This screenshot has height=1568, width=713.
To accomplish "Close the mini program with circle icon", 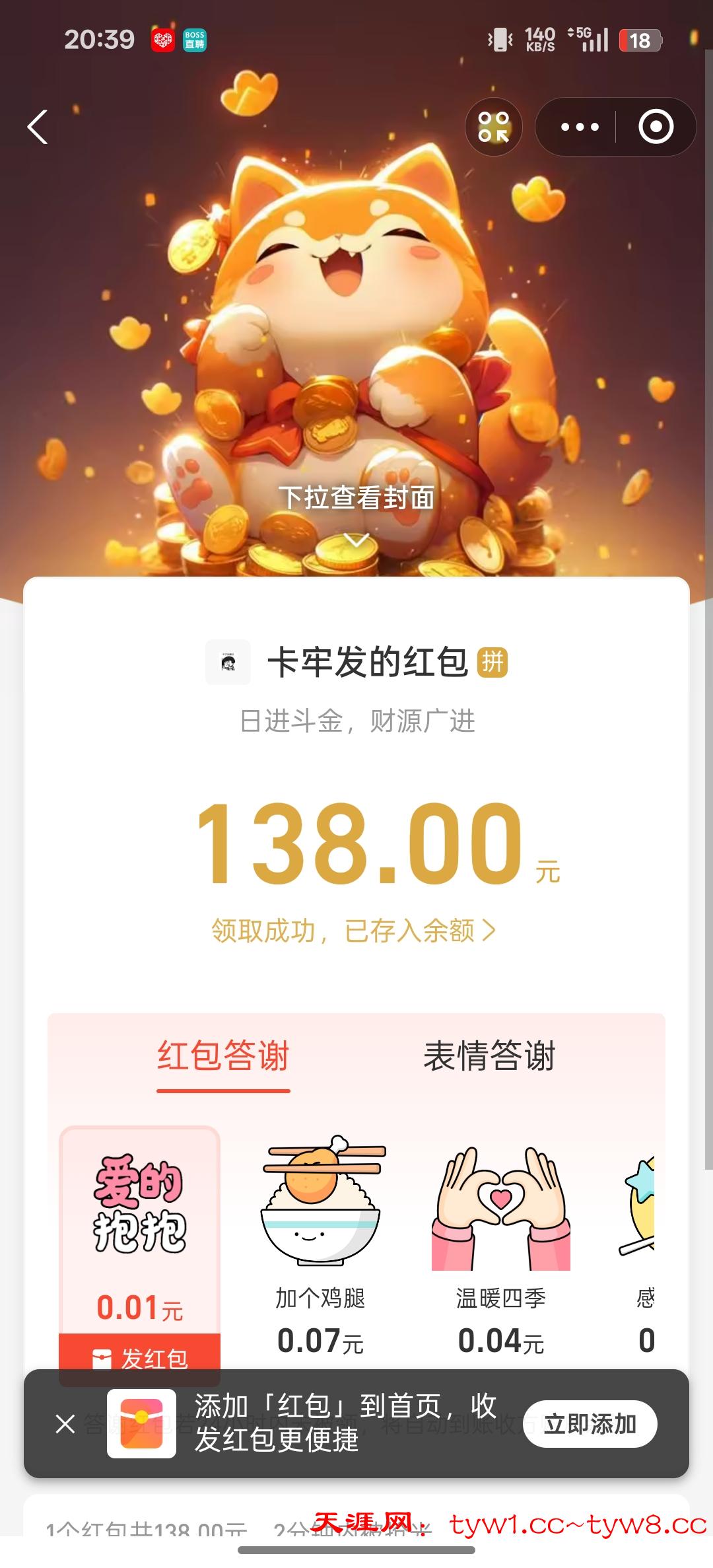I will [x=656, y=127].
